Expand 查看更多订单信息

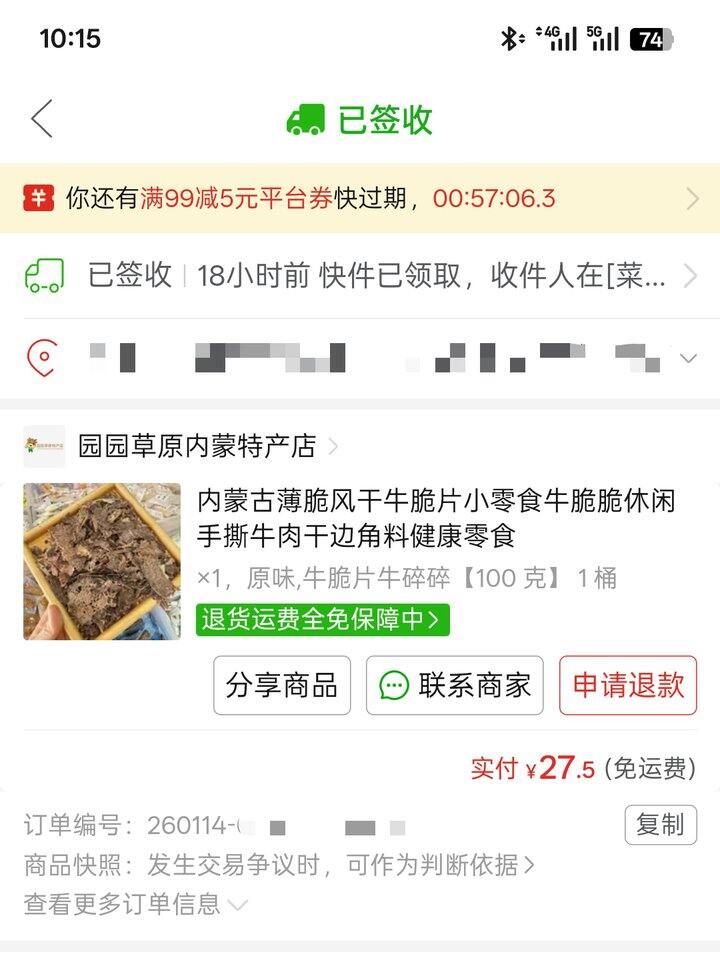coord(135,905)
